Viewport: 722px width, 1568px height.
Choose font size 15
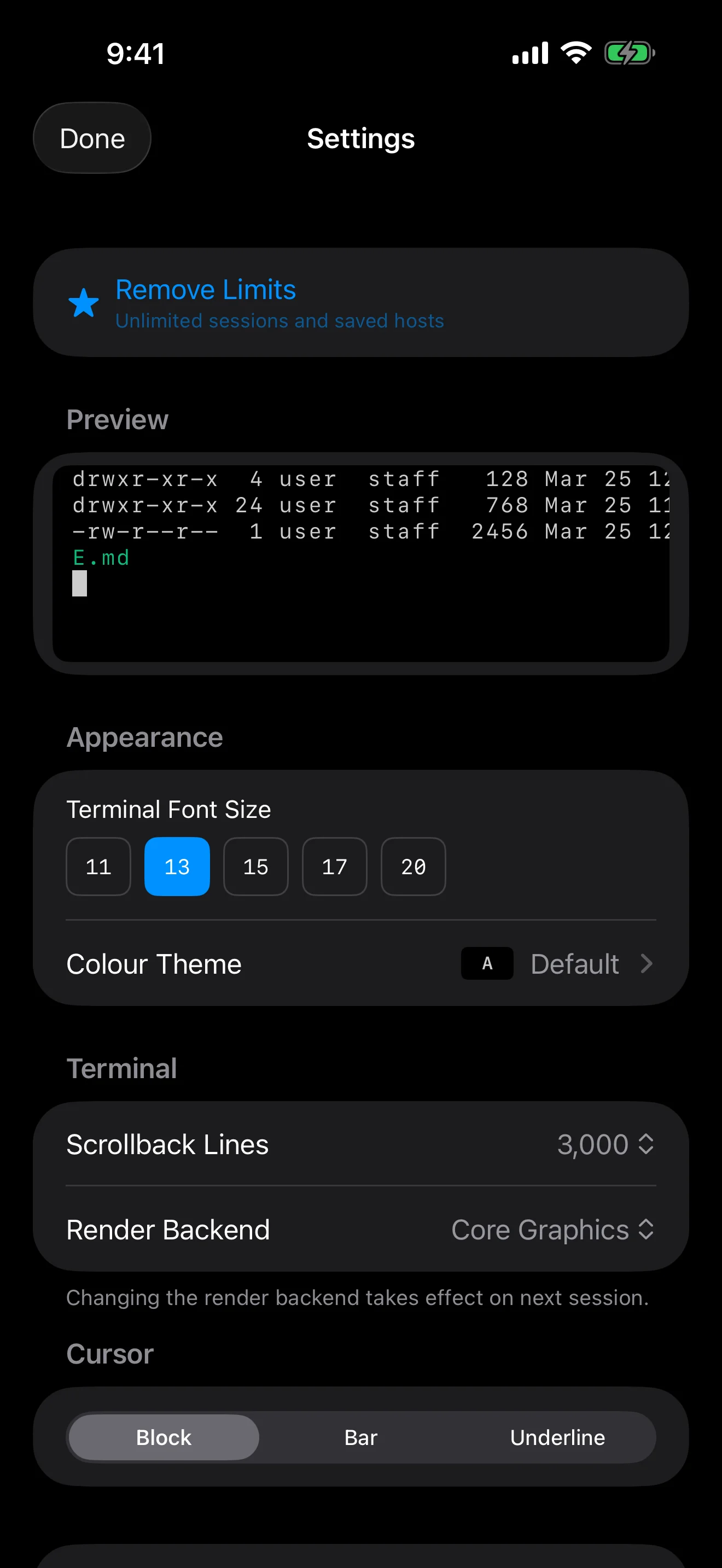click(x=255, y=866)
